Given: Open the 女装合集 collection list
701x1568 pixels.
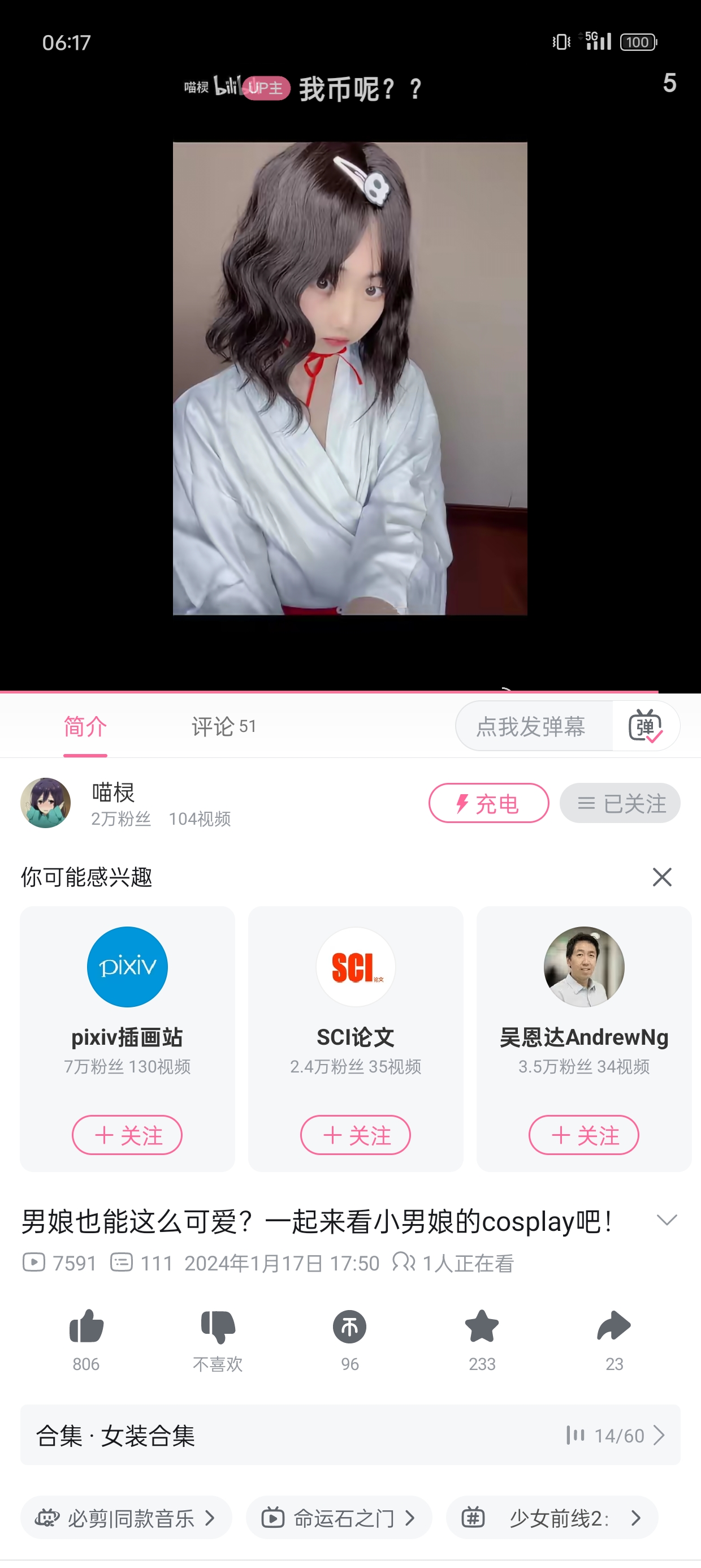Looking at the screenshot, I should tap(350, 1435).
